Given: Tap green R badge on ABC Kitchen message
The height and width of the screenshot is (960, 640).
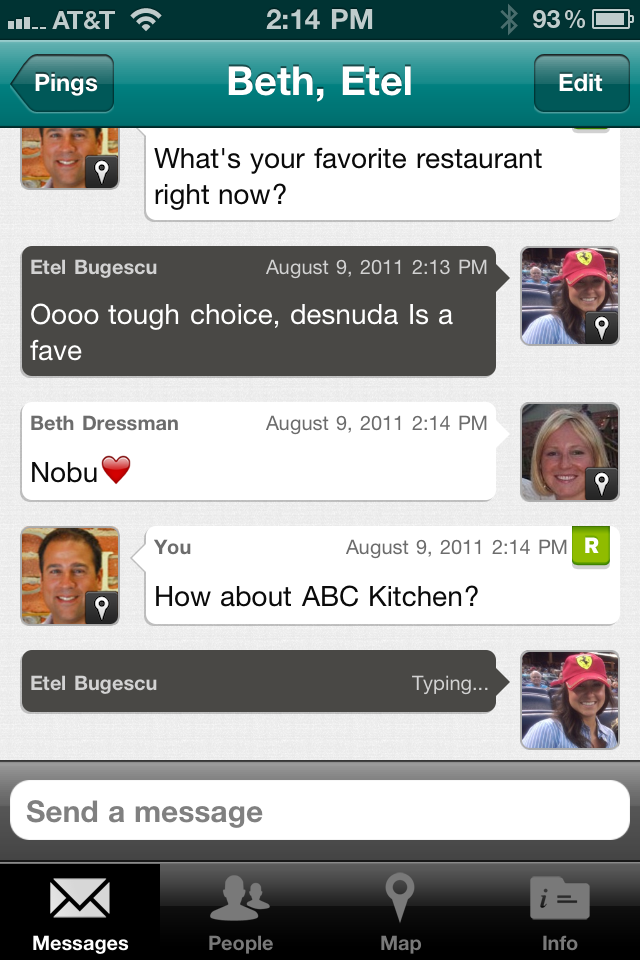Looking at the screenshot, I should pyautogui.click(x=590, y=546).
